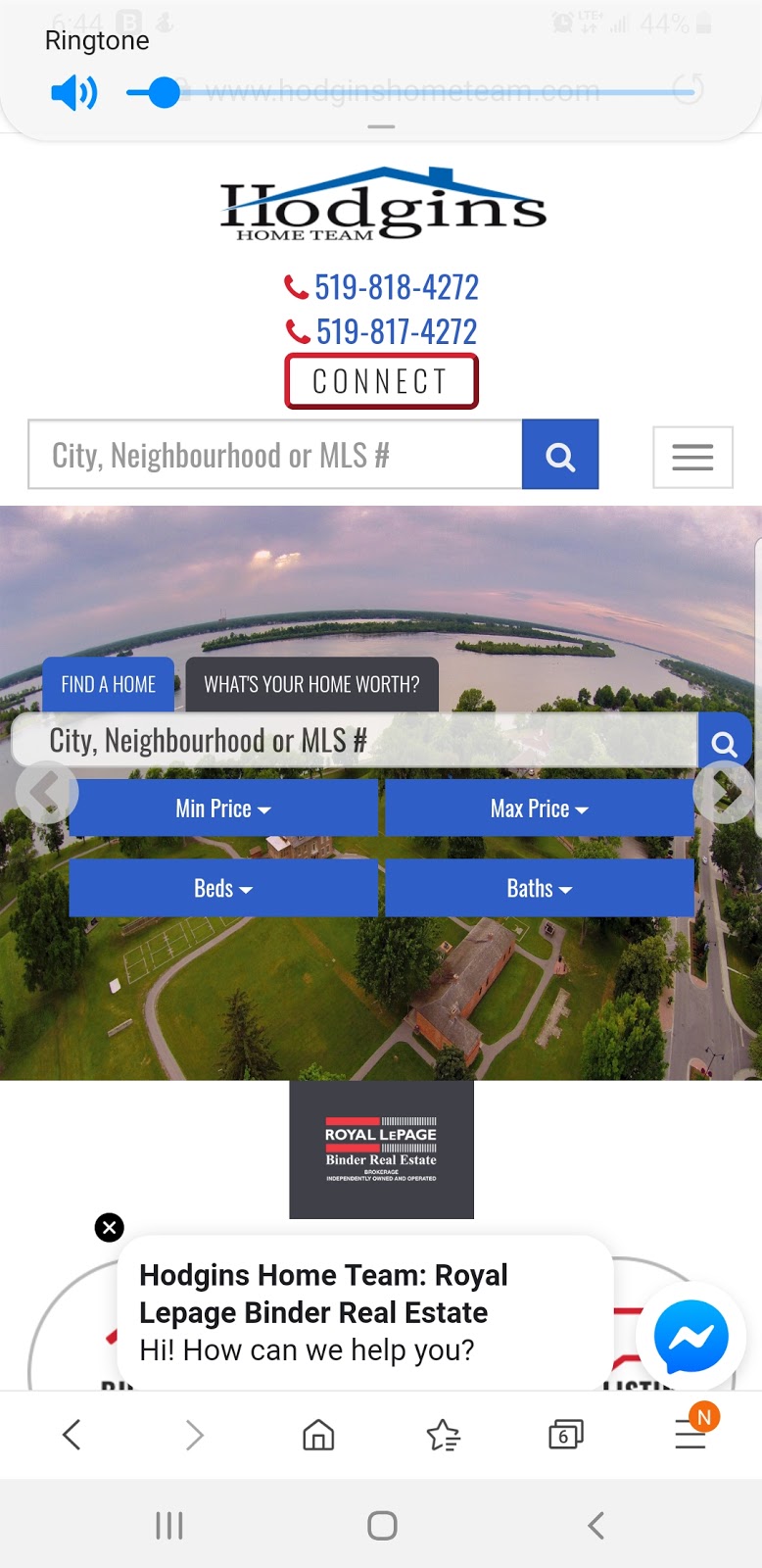The width and height of the screenshot is (762, 1568).
Task: Expand the Min Price dropdown
Action: [x=223, y=809]
